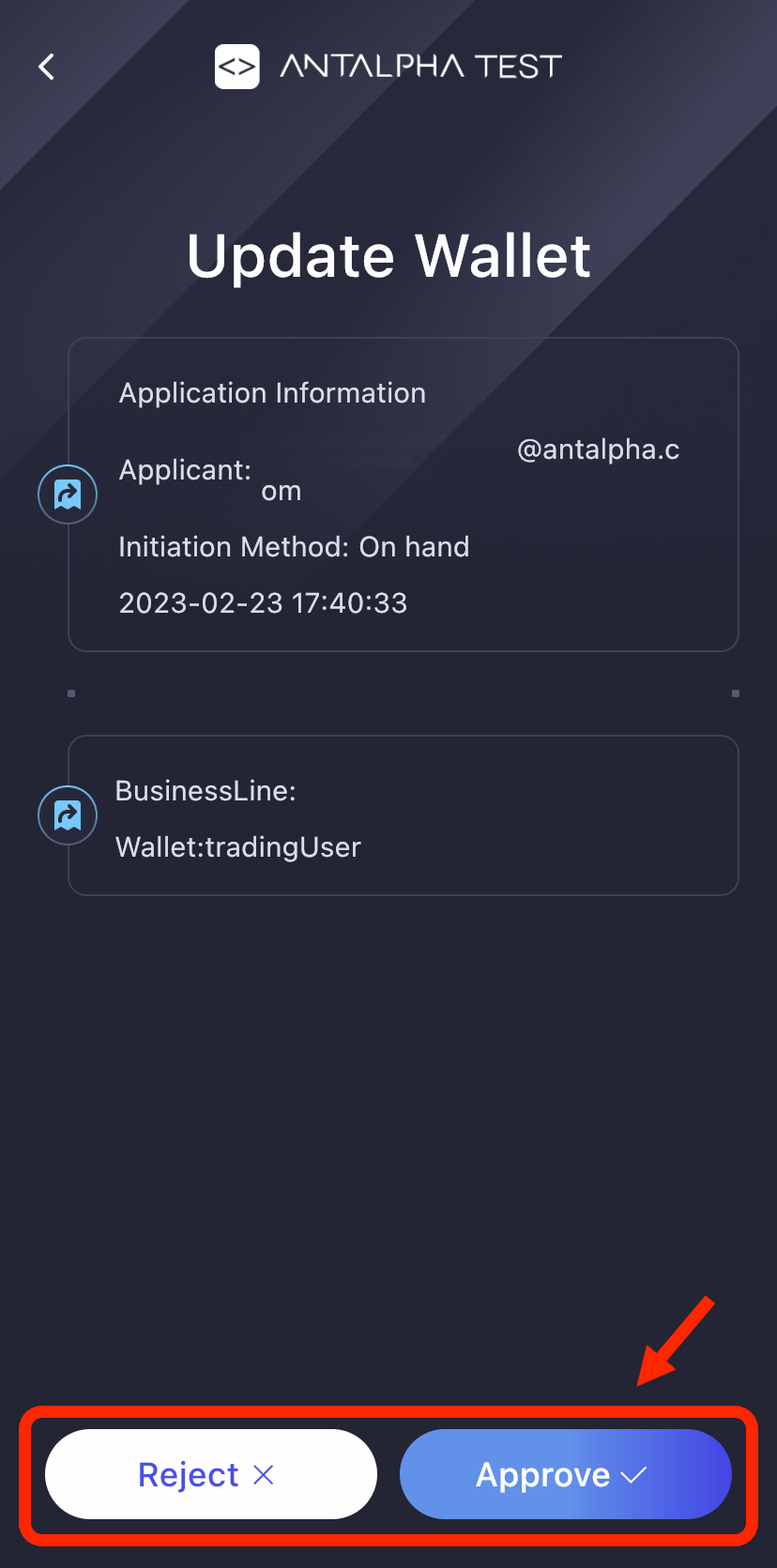Select the Update Wallet page title
This screenshot has height=1568, width=777.
388,255
